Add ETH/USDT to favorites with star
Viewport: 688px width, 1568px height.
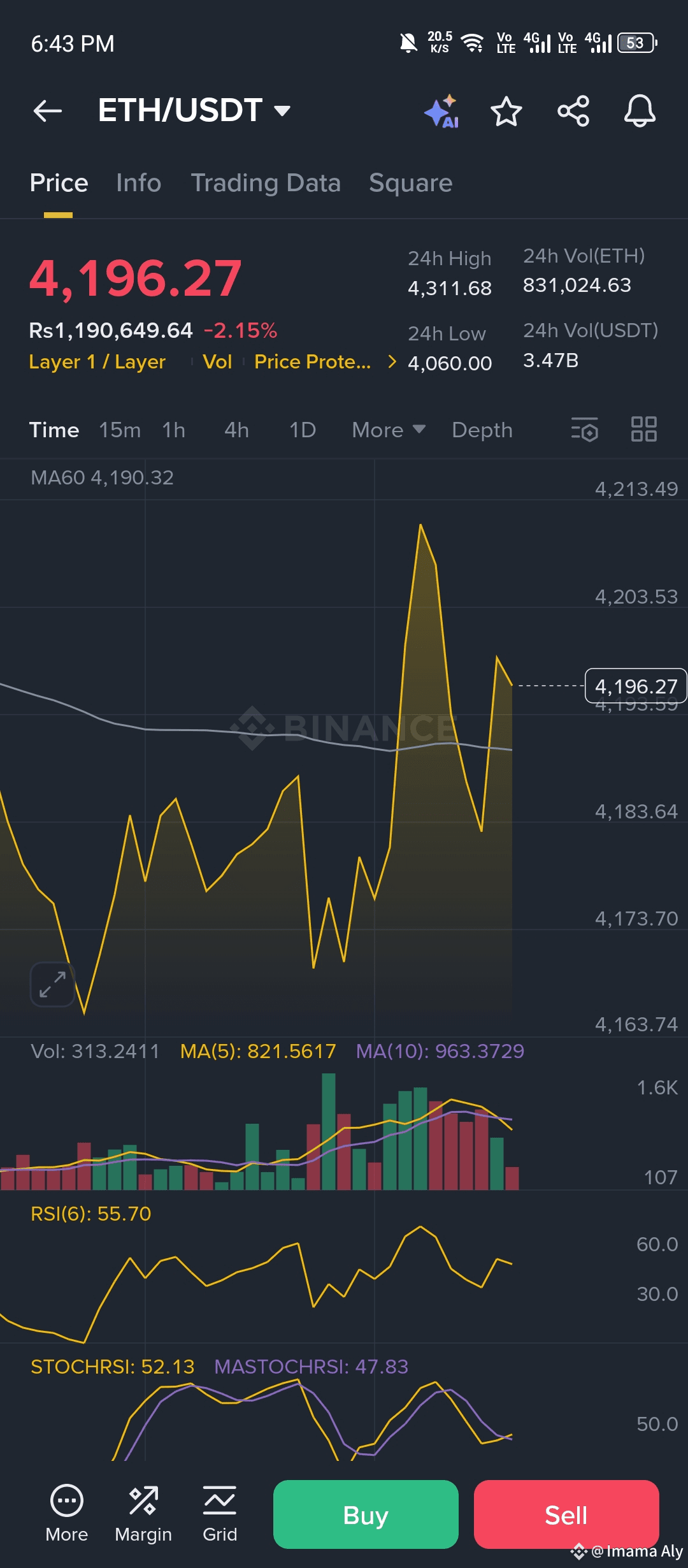pyautogui.click(x=506, y=111)
